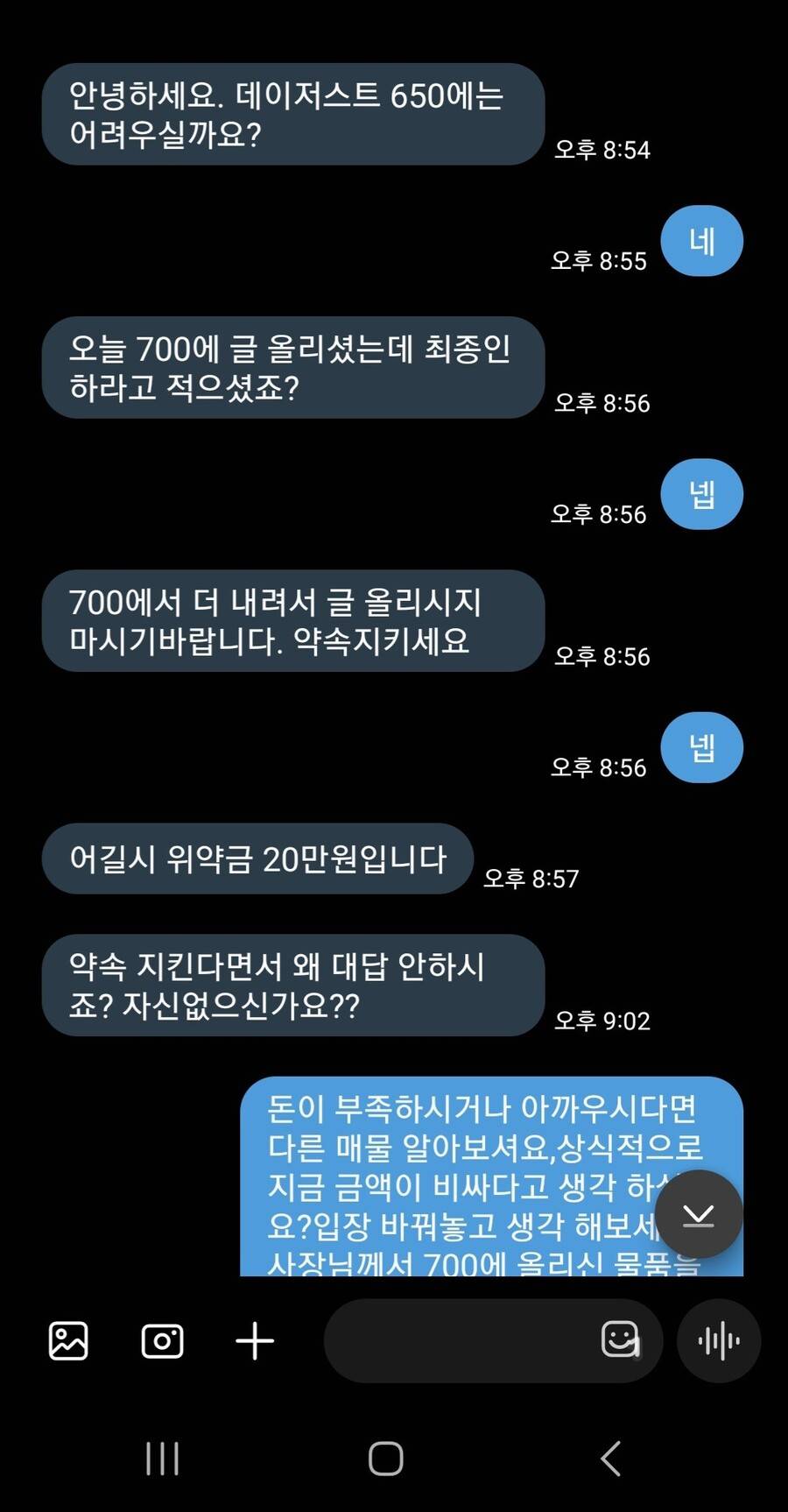Screen dimensions: 788x1512
Task: Open the emoji sticker picker icon
Action: [x=621, y=1340]
